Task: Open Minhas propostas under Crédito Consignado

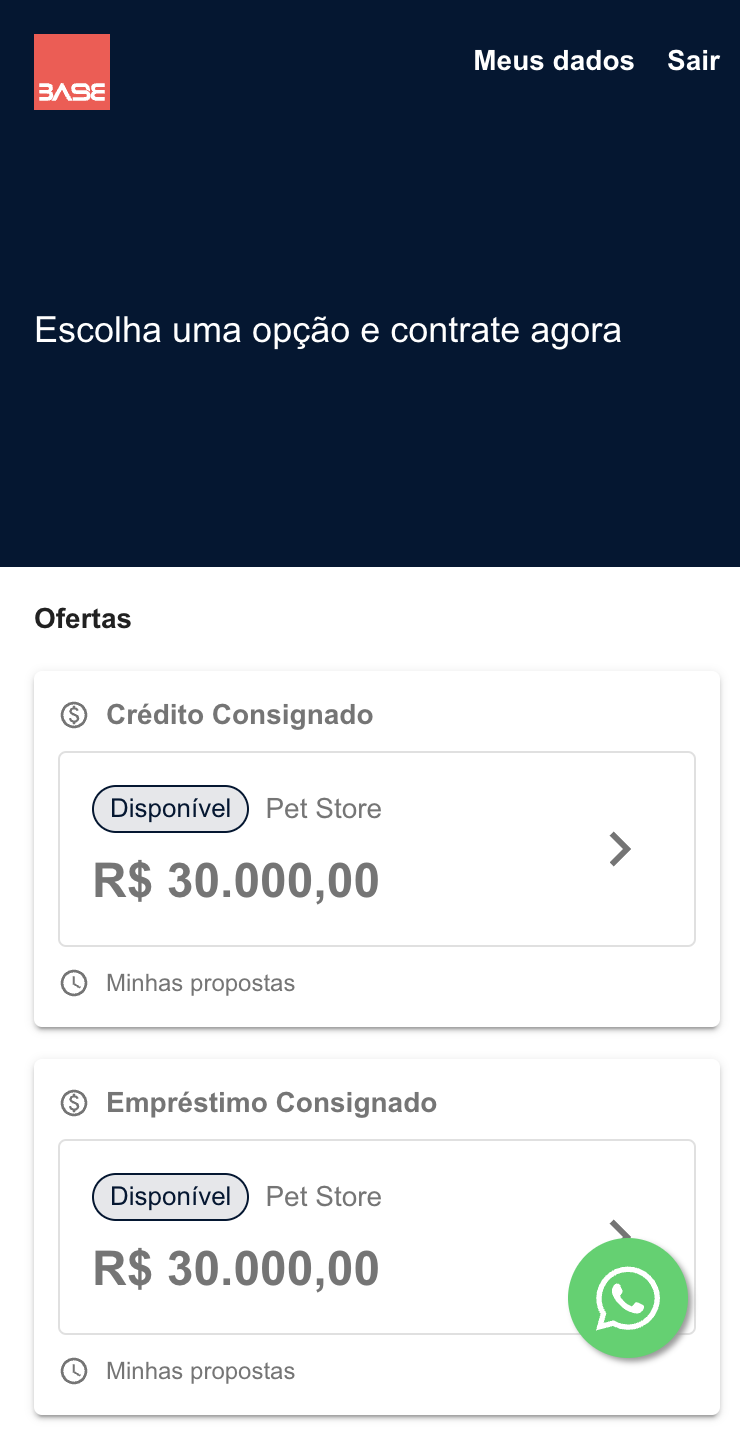Action: (x=201, y=983)
